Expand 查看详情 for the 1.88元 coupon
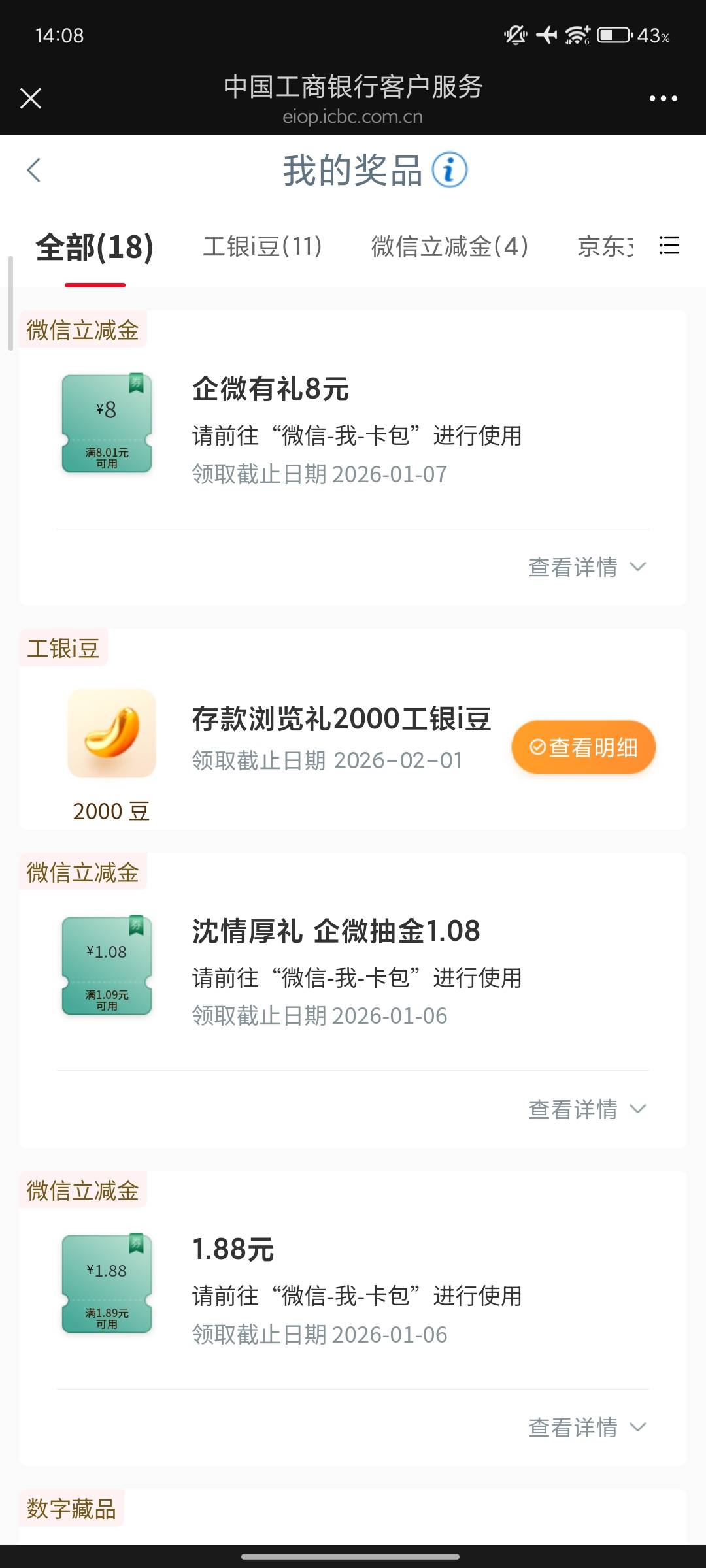Viewport: 706px width, 1568px height. tap(586, 1428)
